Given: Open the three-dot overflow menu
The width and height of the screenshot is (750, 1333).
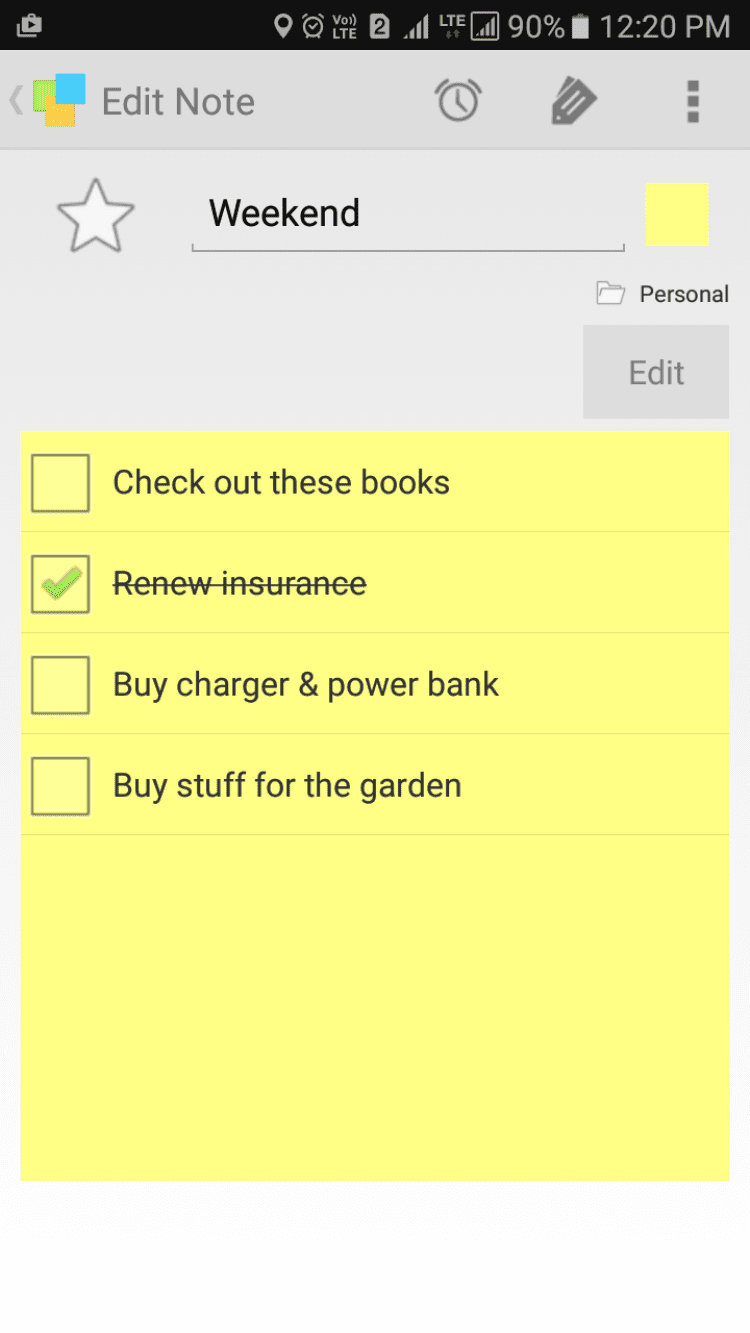Looking at the screenshot, I should click(692, 101).
